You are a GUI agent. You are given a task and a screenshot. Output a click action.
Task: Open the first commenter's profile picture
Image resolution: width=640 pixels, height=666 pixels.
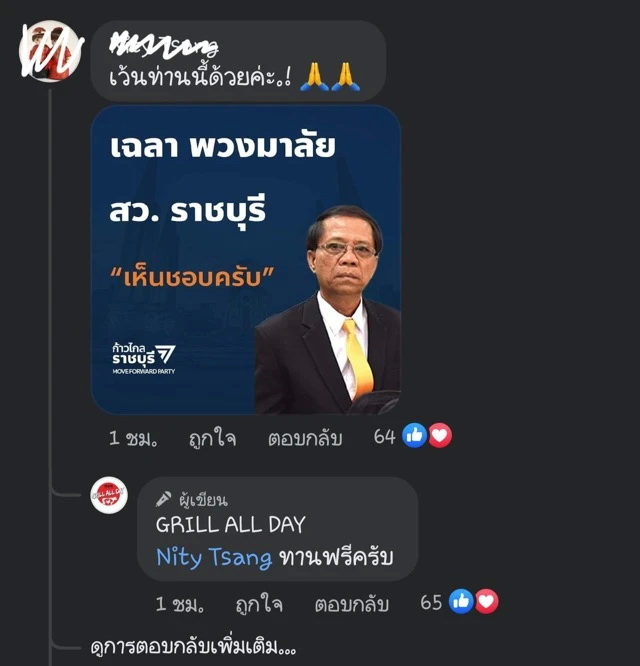51,50
